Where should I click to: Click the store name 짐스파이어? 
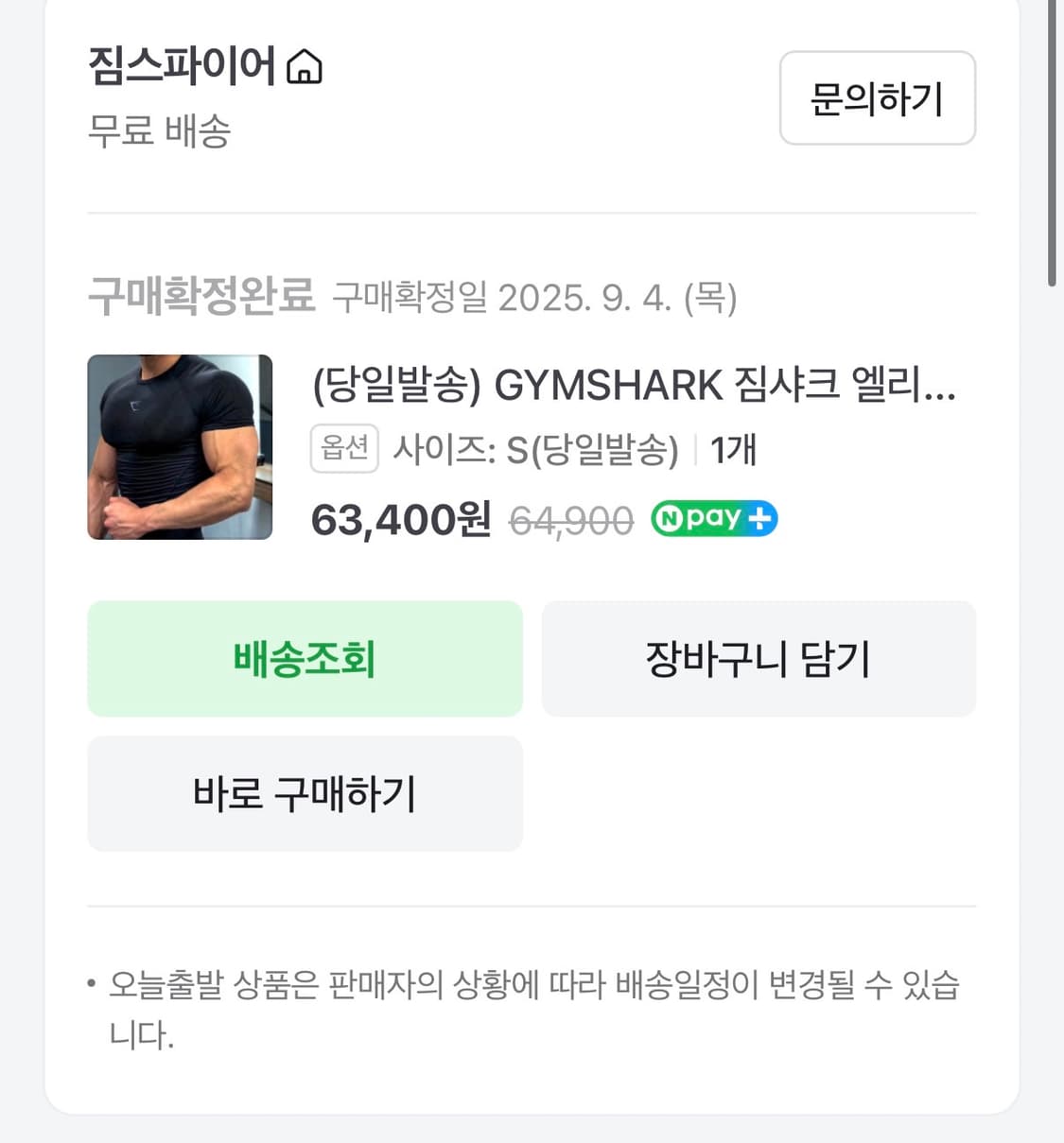pyautogui.click(x=181, y=65)
